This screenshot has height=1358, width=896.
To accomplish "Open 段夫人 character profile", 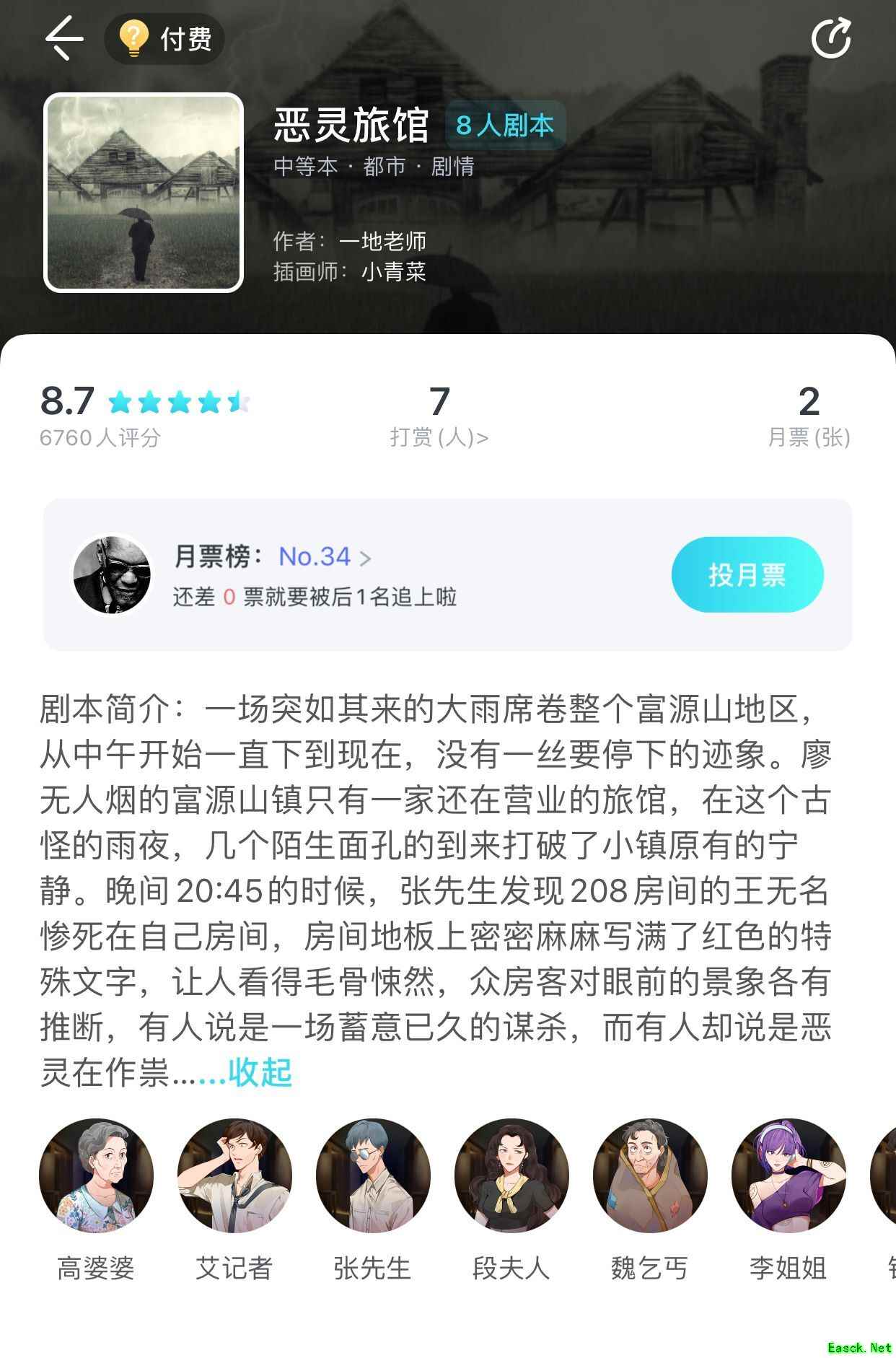I will point(511,1176).
